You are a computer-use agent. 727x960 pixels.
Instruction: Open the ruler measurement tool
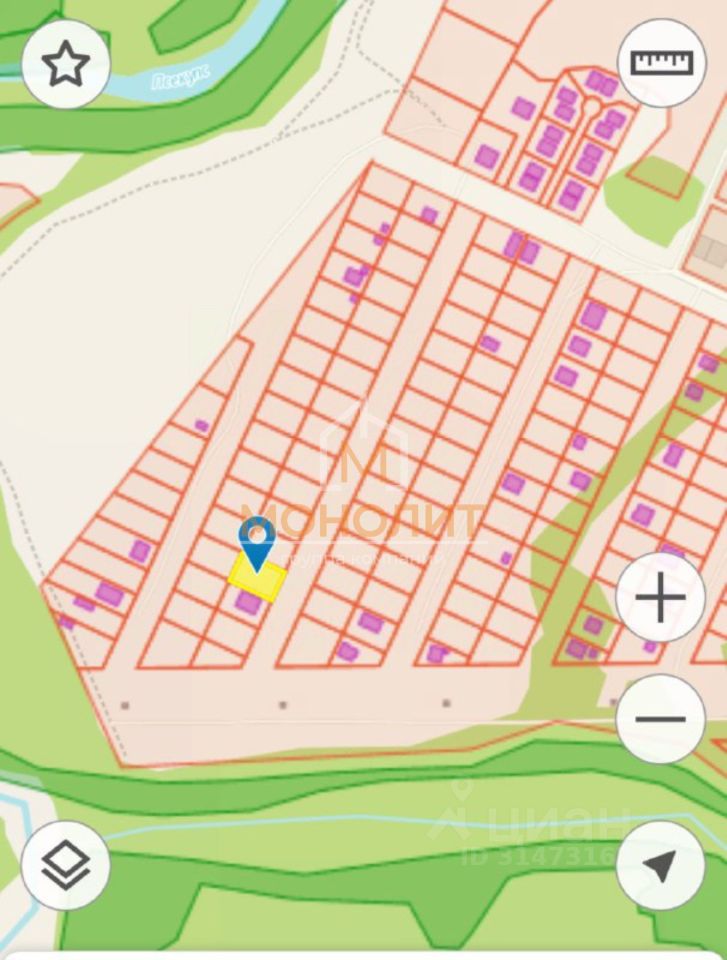point(661,63)
